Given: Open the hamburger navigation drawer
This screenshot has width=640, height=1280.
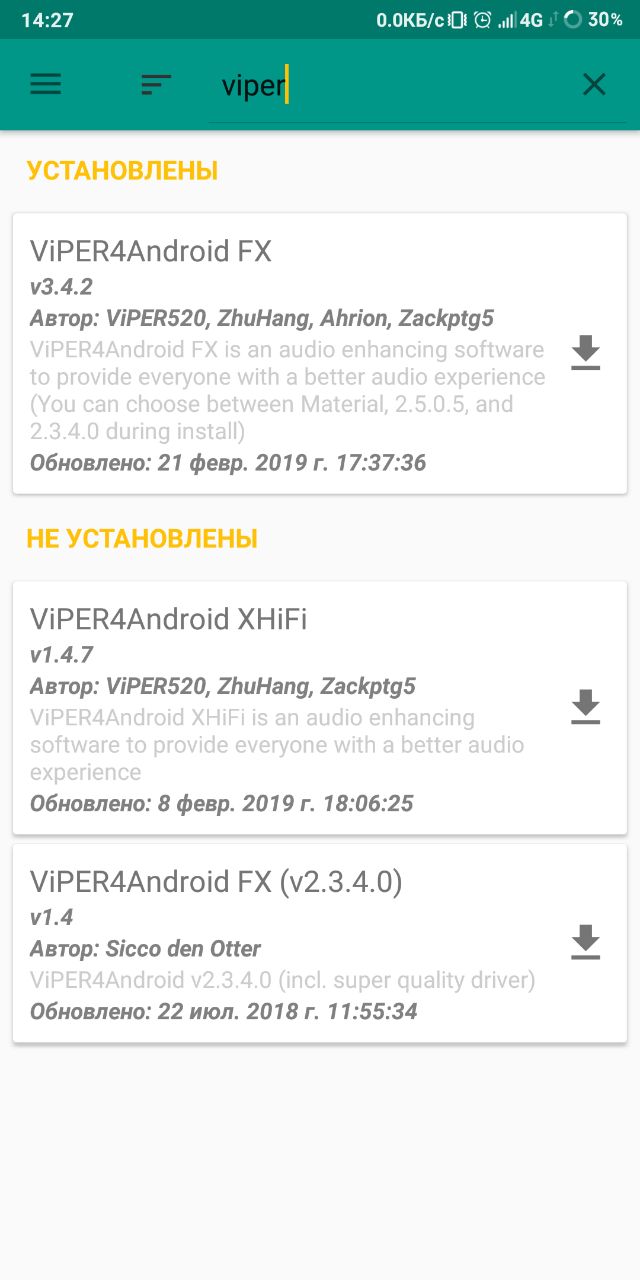Looking at the screenshot, I should pos(46,85).
